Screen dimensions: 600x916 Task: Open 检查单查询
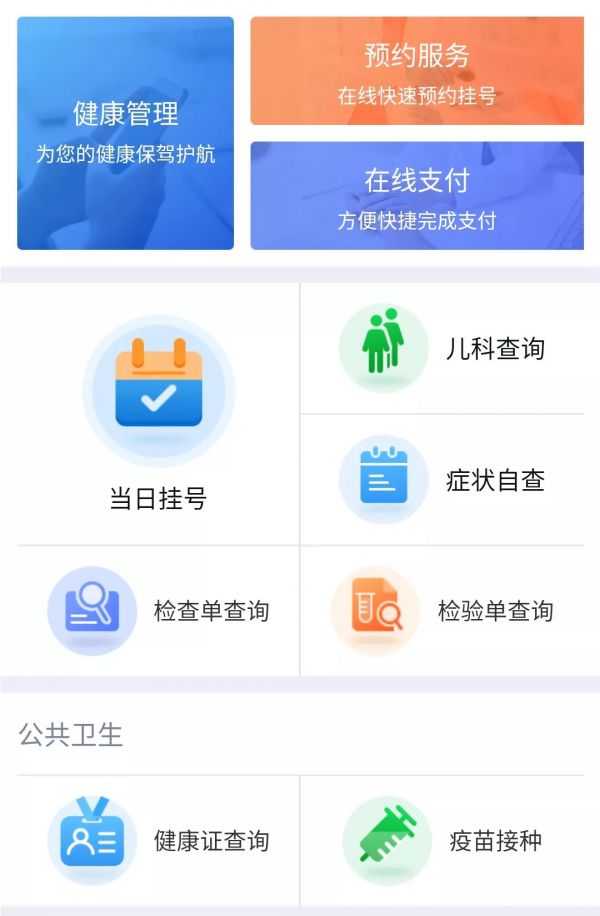(158, 611)
